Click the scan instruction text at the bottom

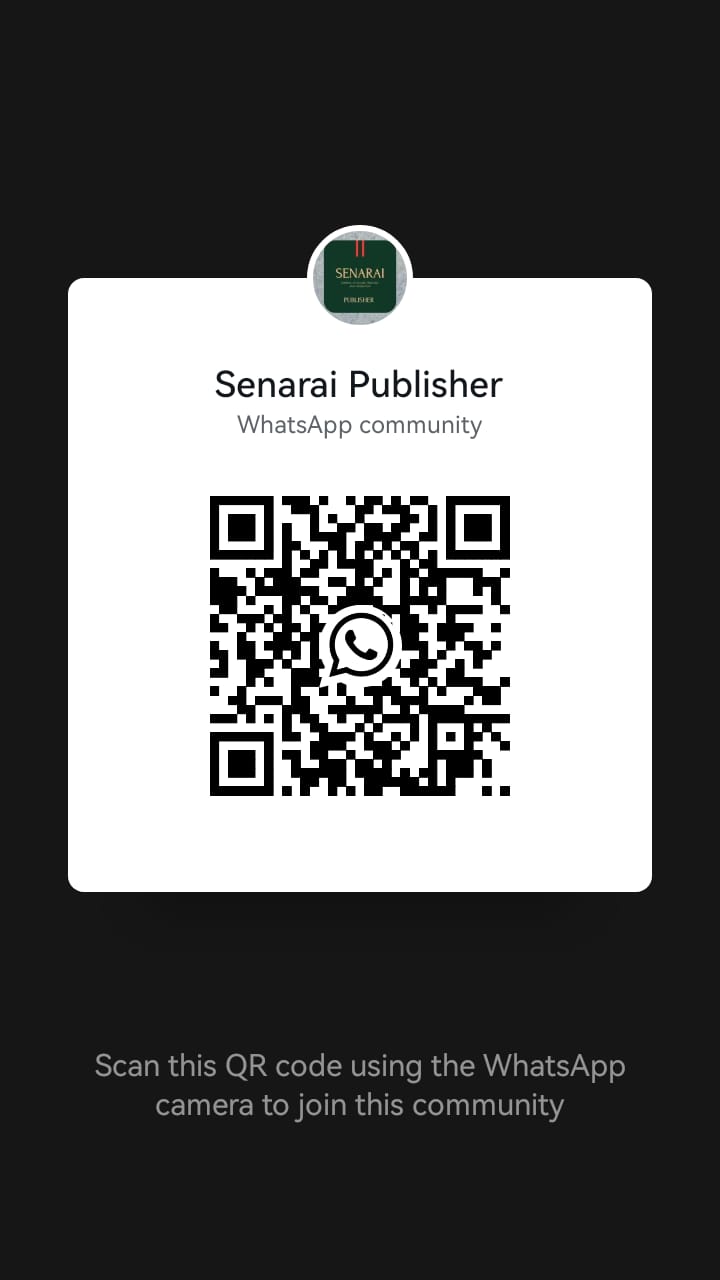[x=360, y=1085]
